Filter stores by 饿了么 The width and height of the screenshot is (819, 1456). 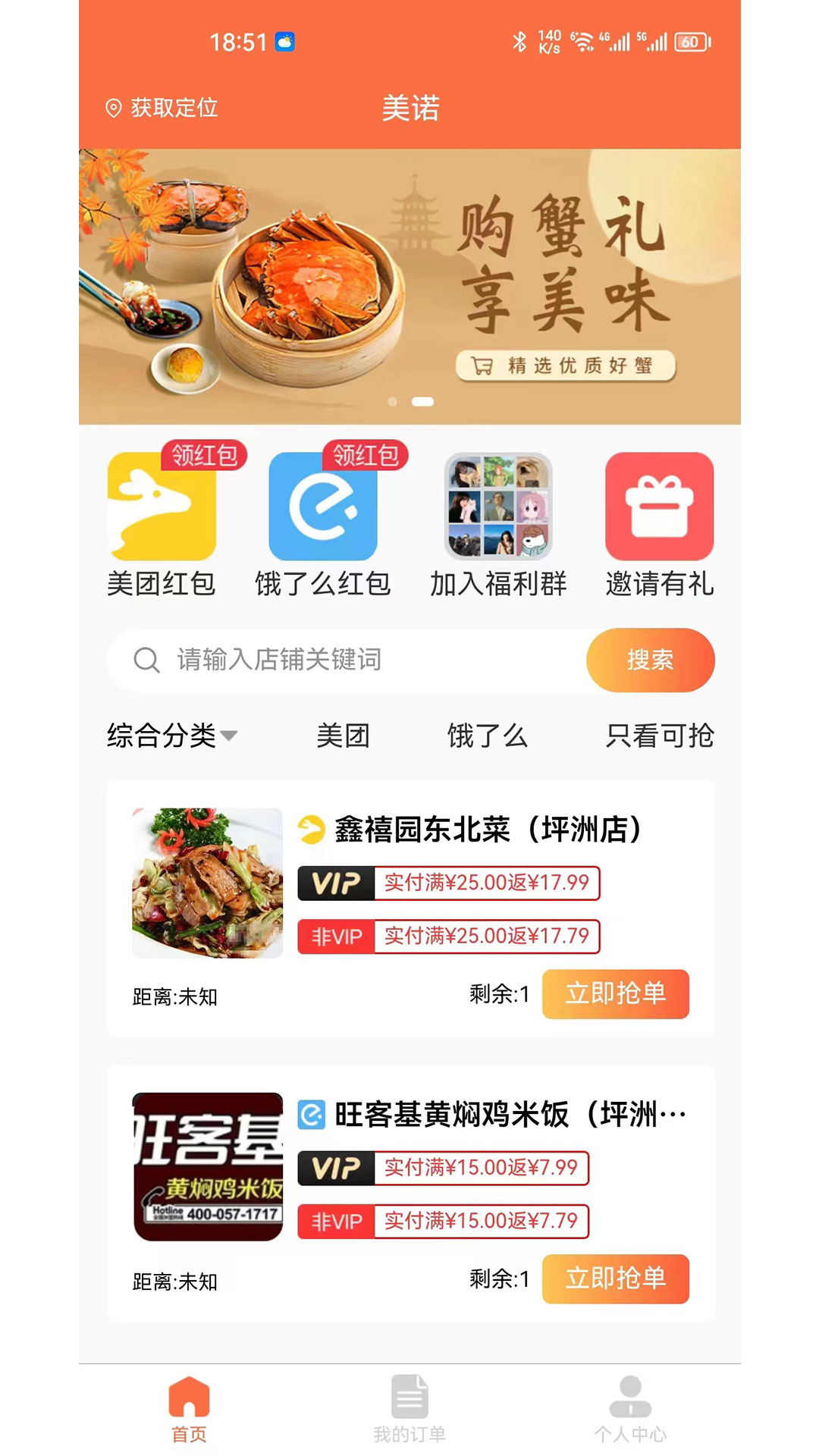tap(487, 736)
